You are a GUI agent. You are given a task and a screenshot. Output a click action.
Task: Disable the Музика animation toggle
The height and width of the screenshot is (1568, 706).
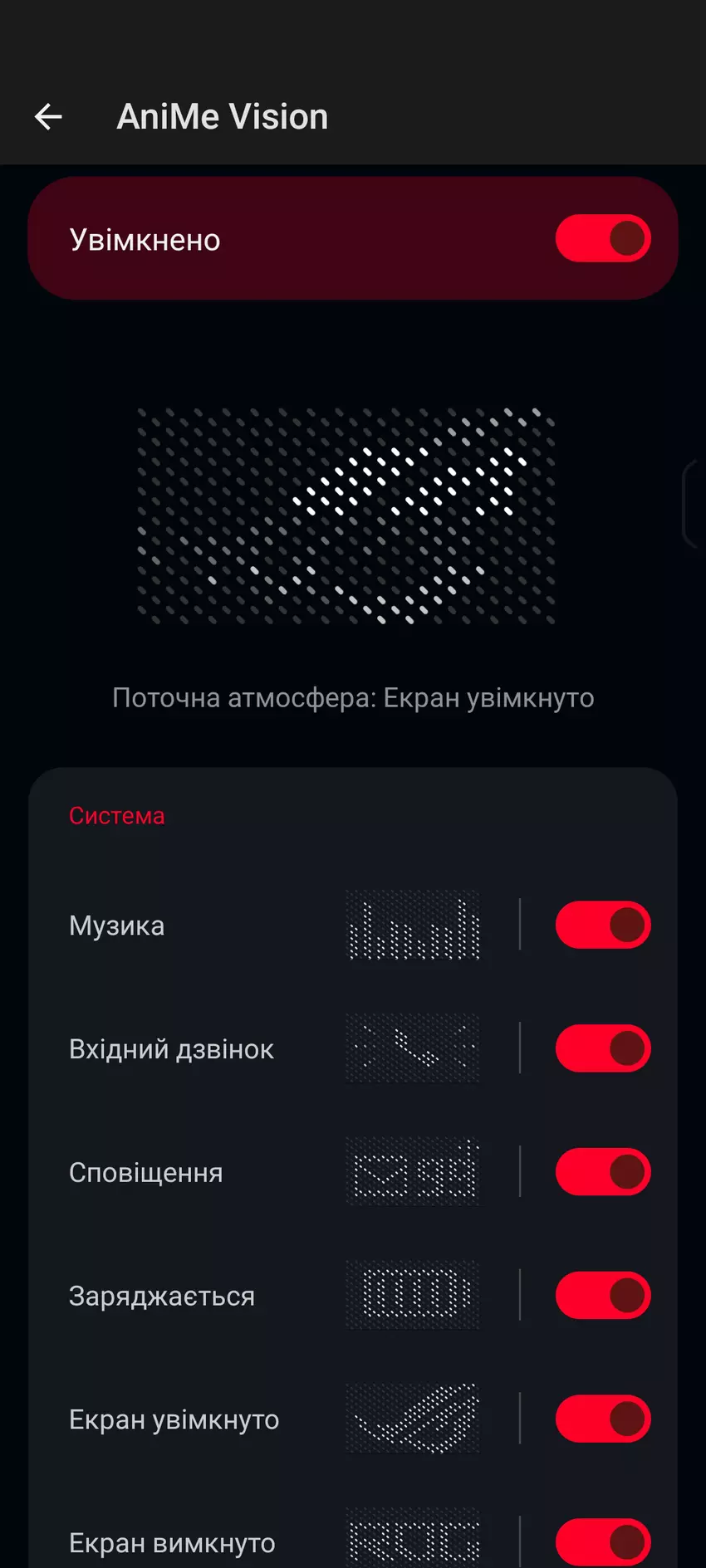pos(602,925)
